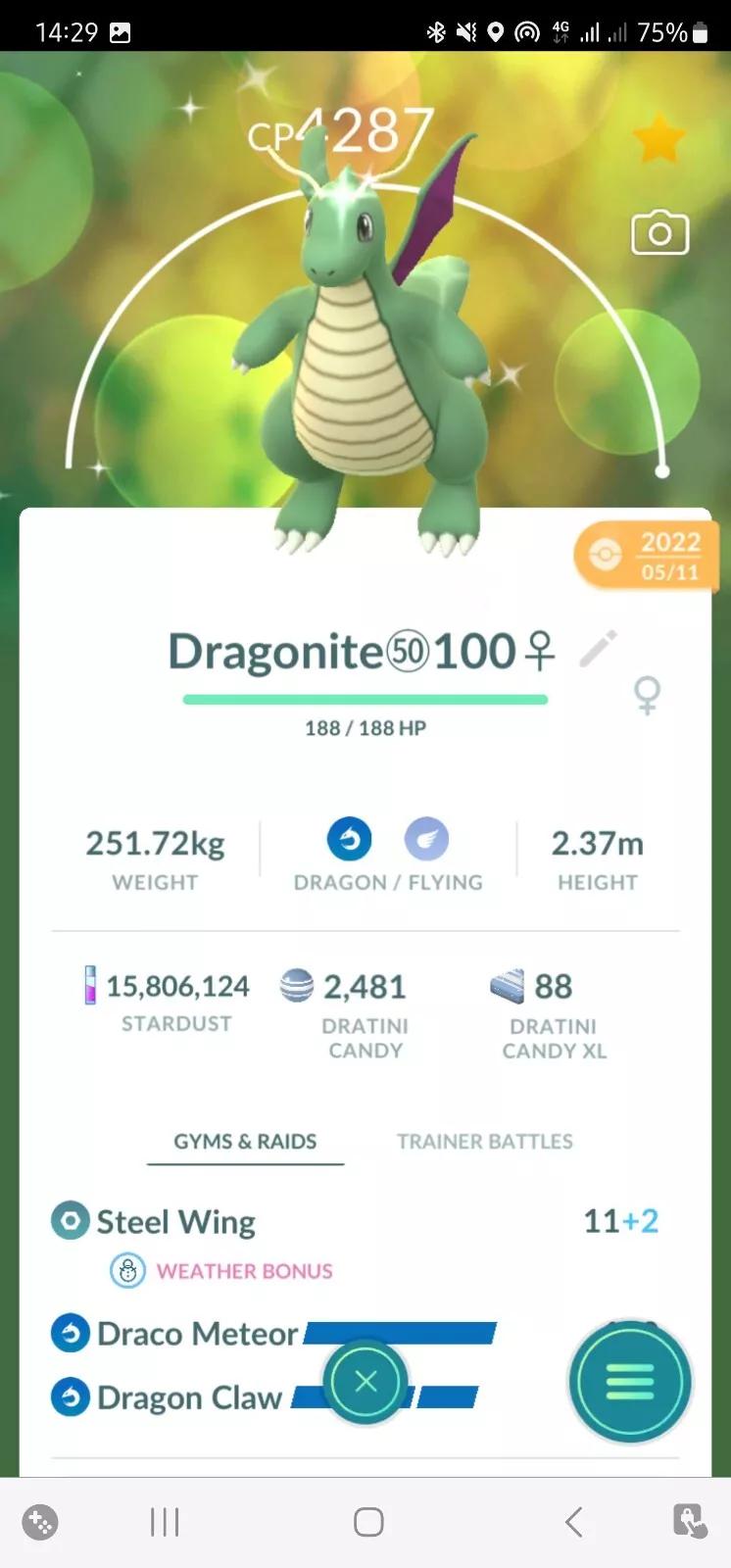
Task: Toggle the favorite star for Dragonite
Action: point(658,139)
